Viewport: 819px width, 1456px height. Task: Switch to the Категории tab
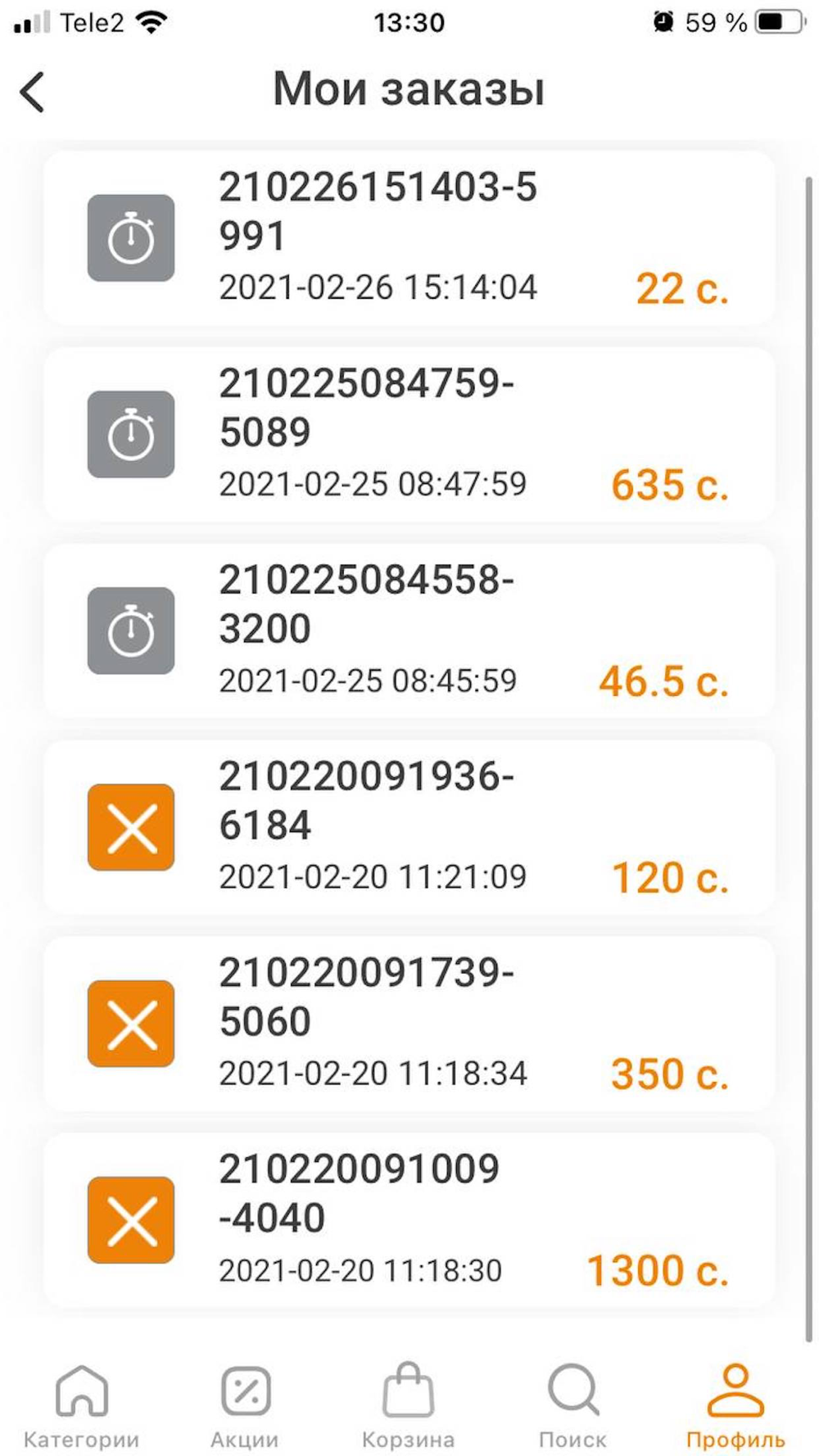[81, 1404]
